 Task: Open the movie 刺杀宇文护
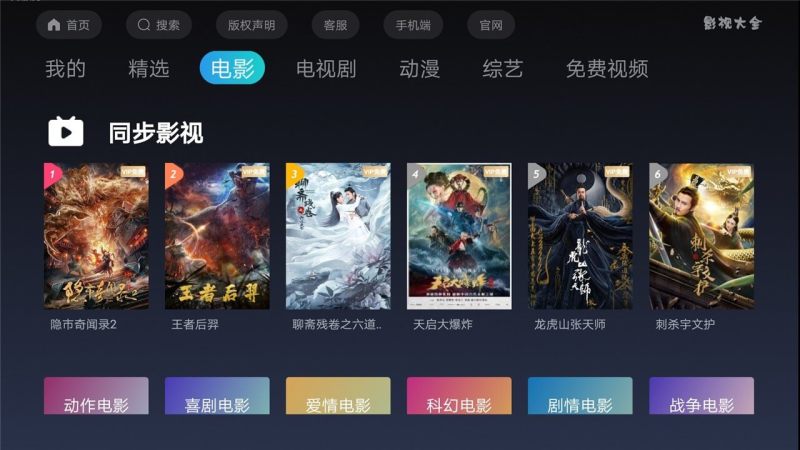(701, 236)
